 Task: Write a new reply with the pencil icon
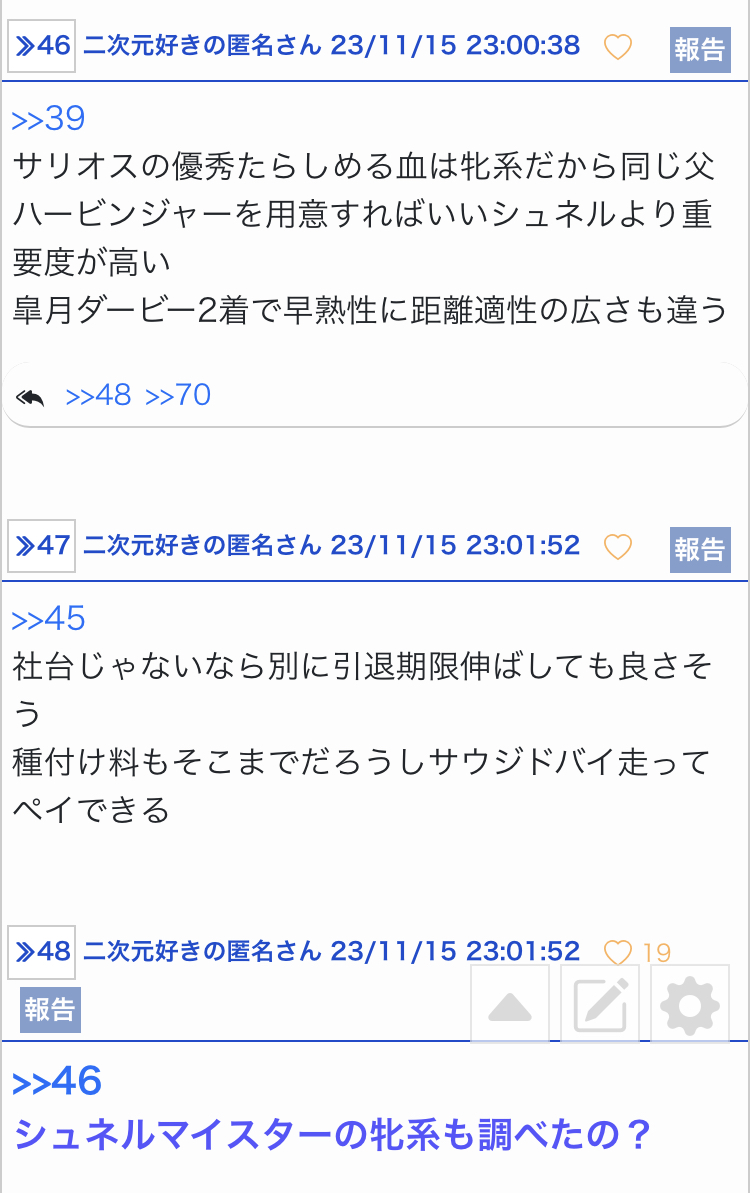coord(600,1004)
